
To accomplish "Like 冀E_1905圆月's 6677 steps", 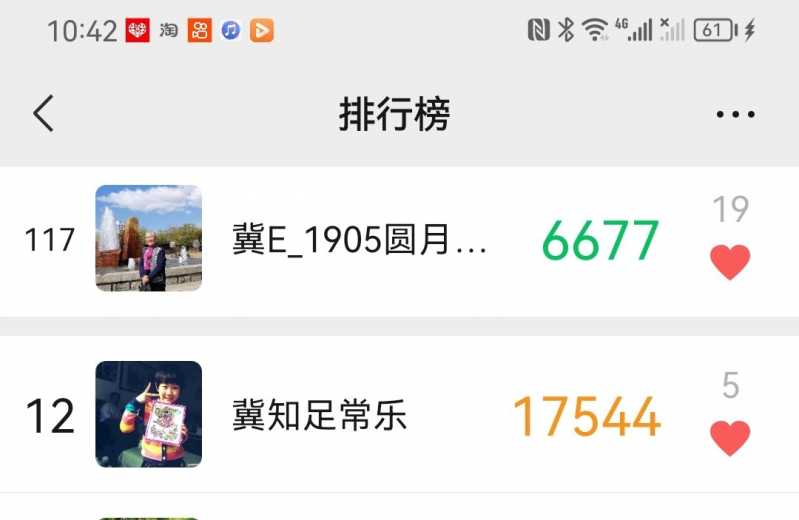I will [730, 262].
